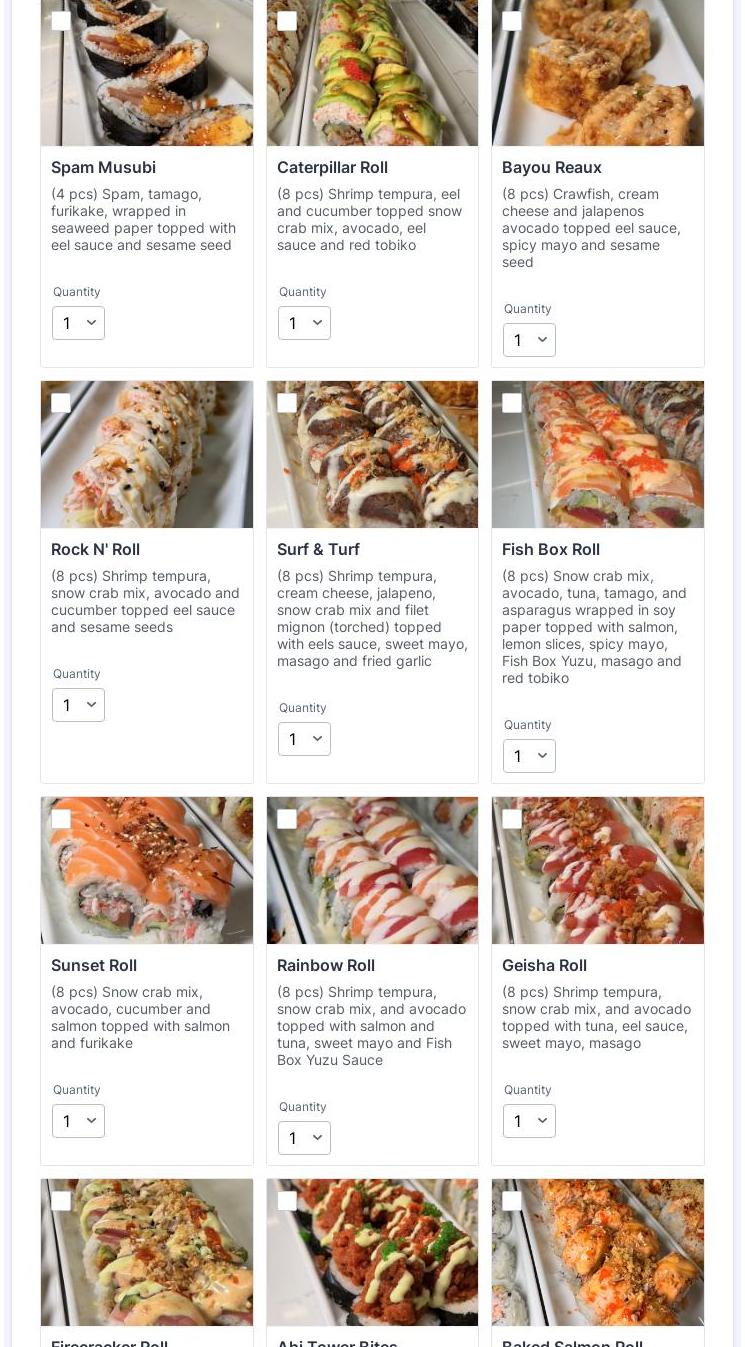Select the Sunset Roll checkbox
745x1347 pixels.
(x=61, y=819)
